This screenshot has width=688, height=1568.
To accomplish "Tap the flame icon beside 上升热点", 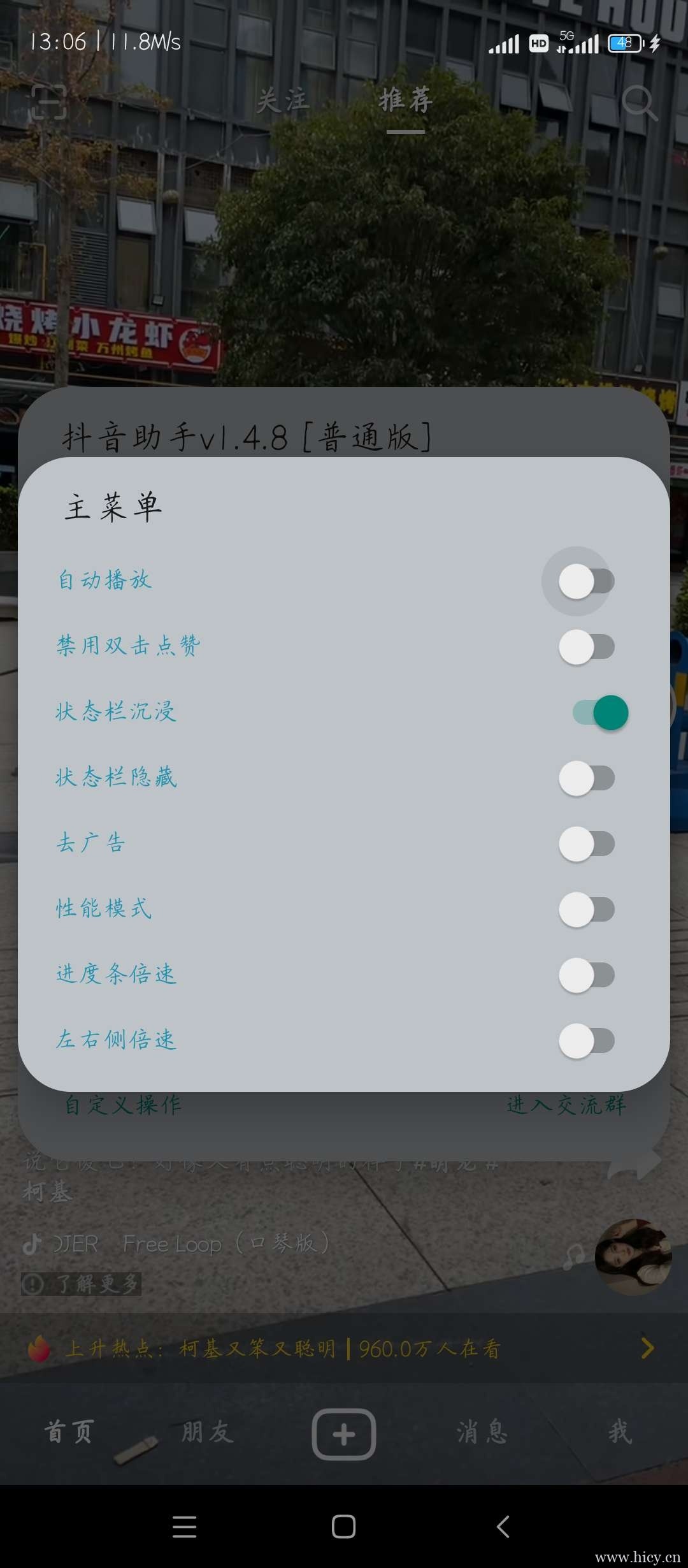I will tap(39, 1347).
